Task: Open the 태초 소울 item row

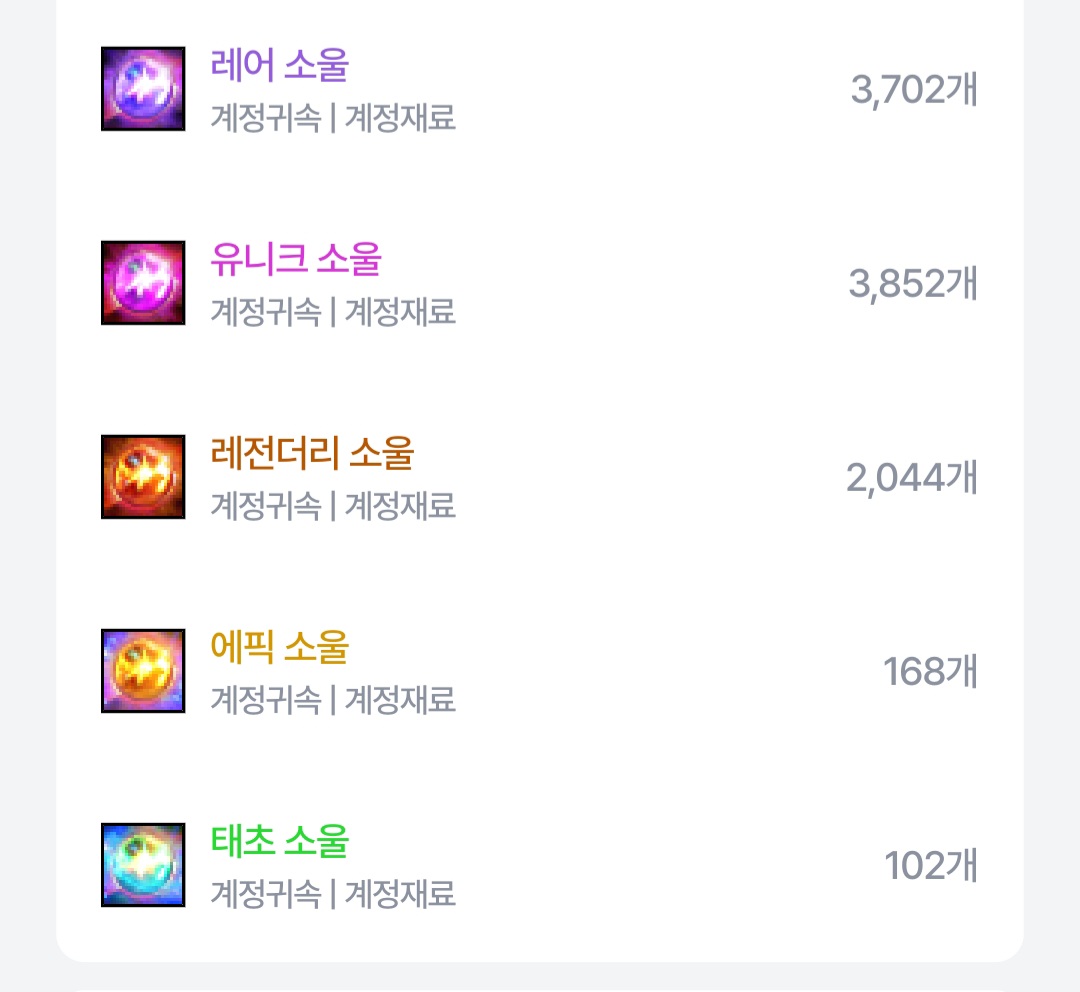Action: pyautogui.click(x=540, y=865)
